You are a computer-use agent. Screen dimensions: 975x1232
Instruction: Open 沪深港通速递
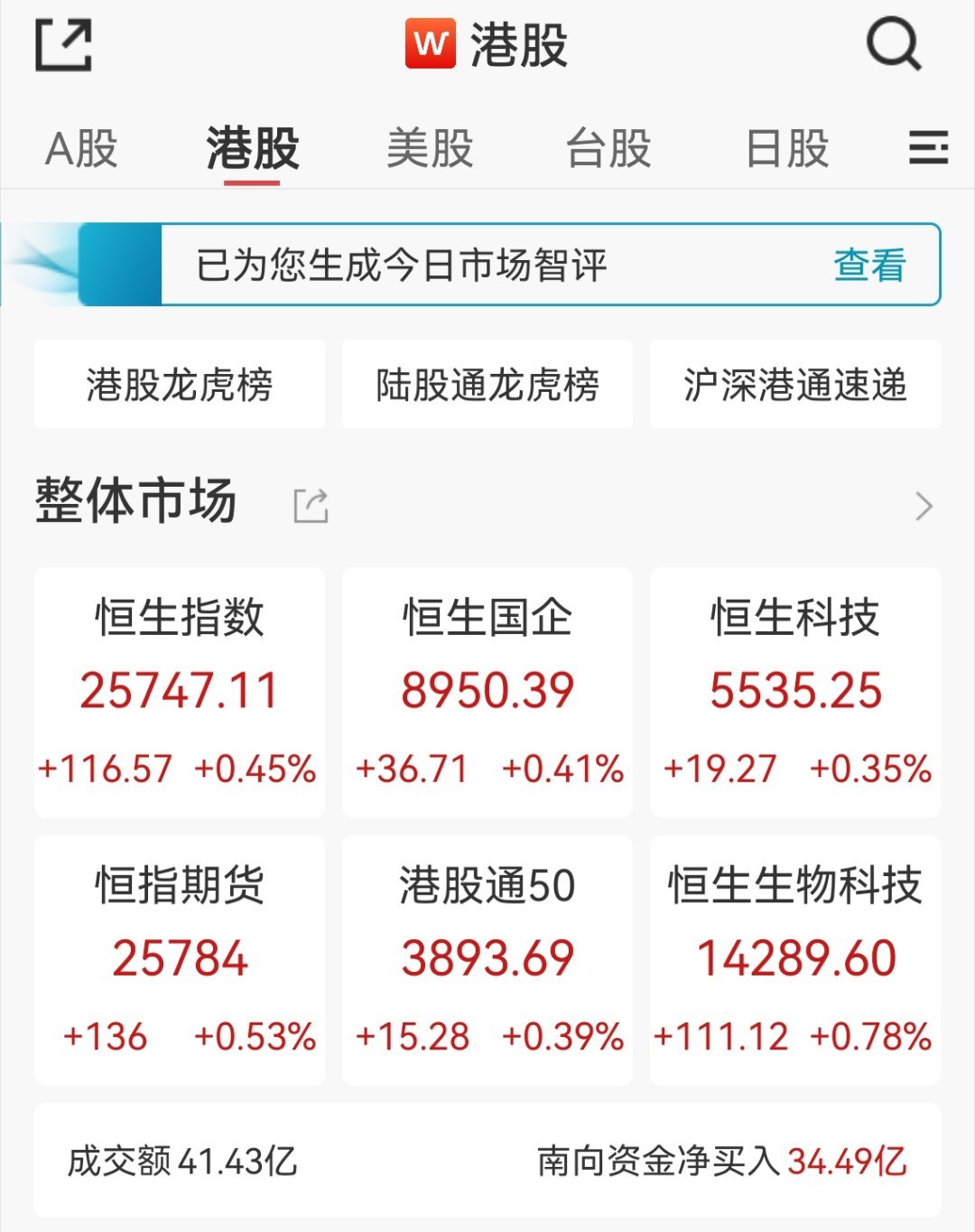[795, 385]
